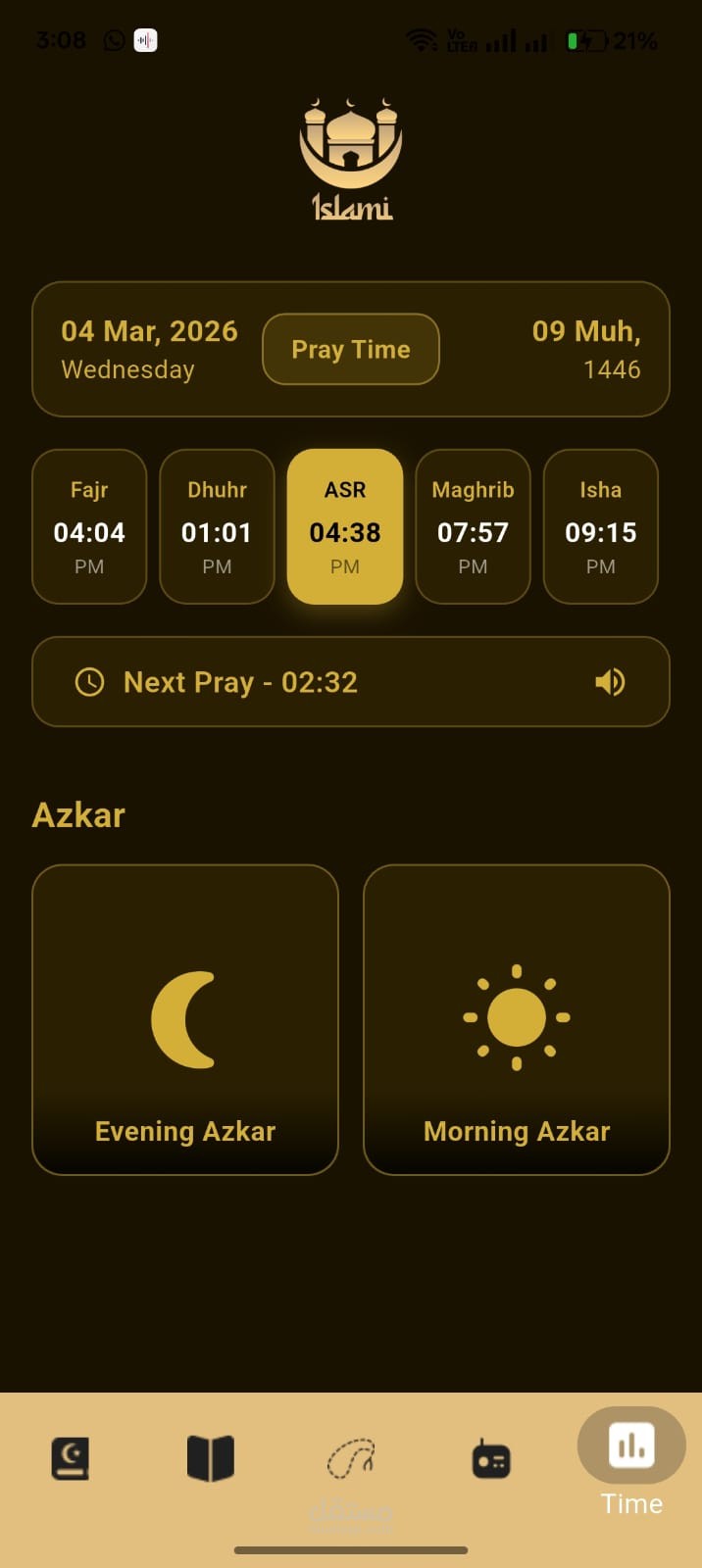Viewport: 702px width, 1568px height.
Task: Switch to the prayer beads Sebha tab
Action: 351,1458
